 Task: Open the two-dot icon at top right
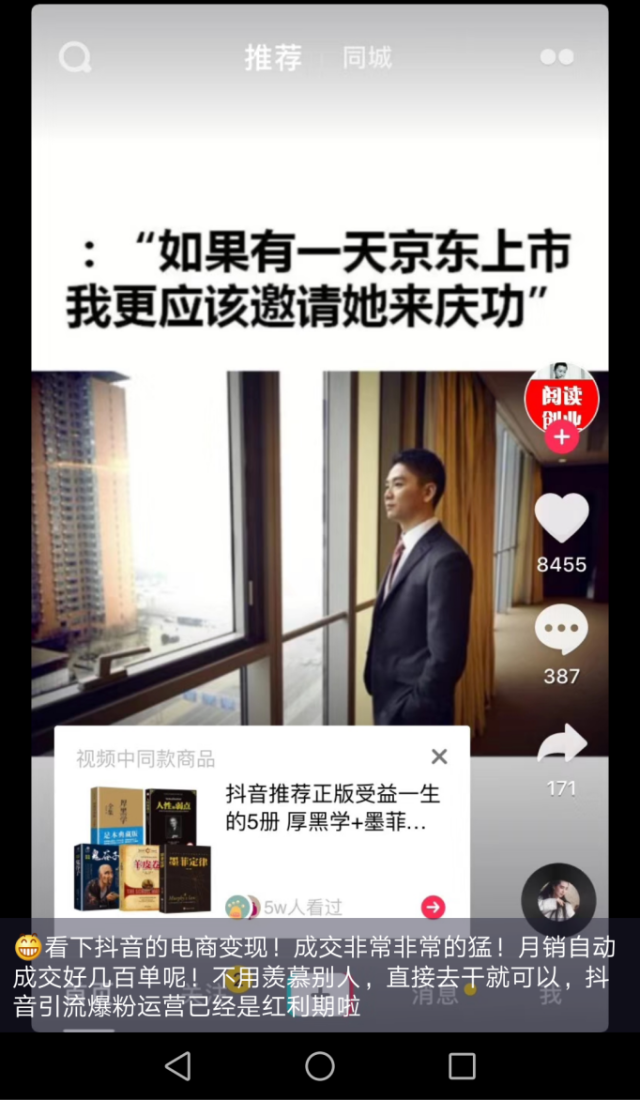coord(557,57)
